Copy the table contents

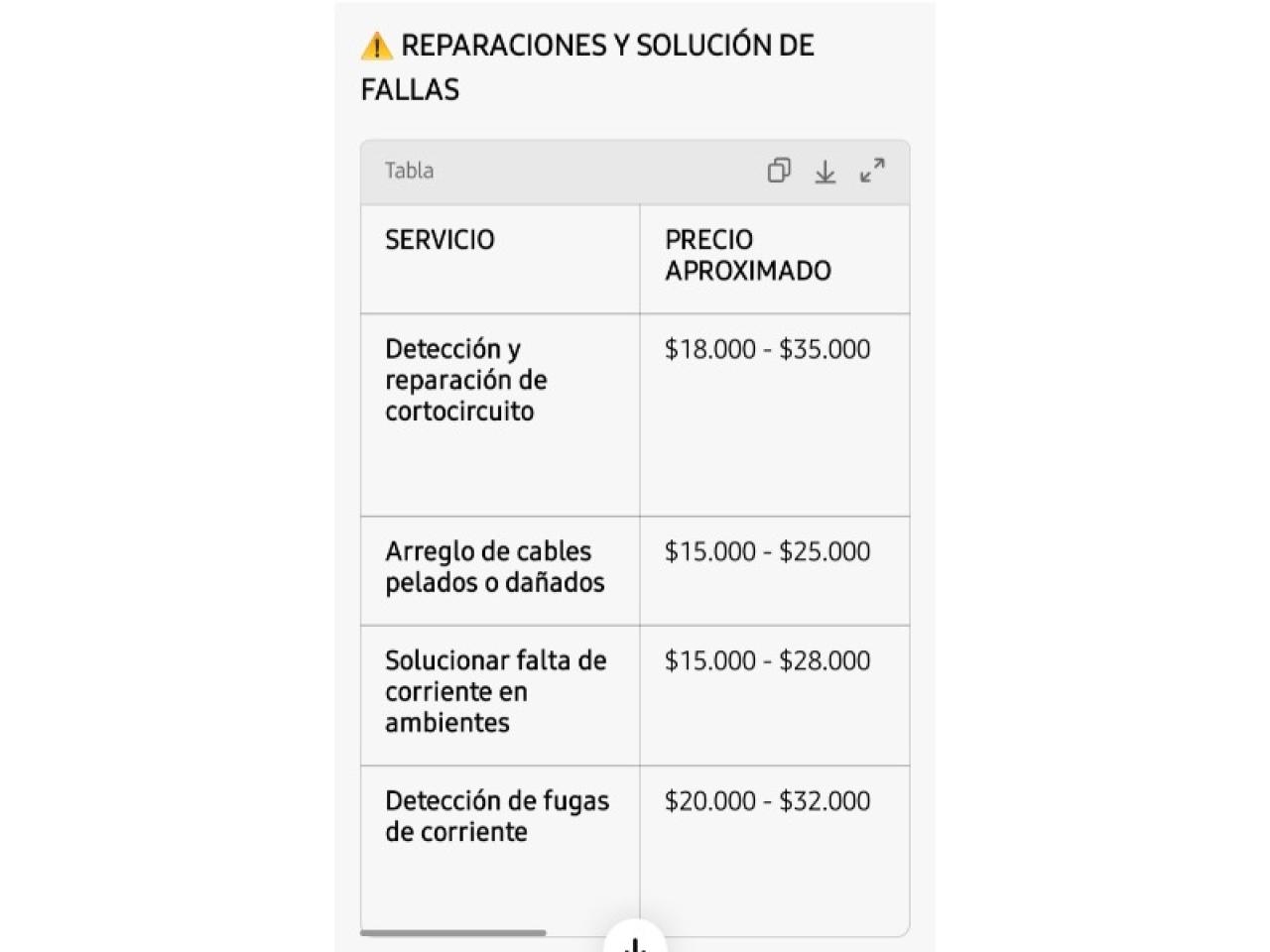(779, 171)
